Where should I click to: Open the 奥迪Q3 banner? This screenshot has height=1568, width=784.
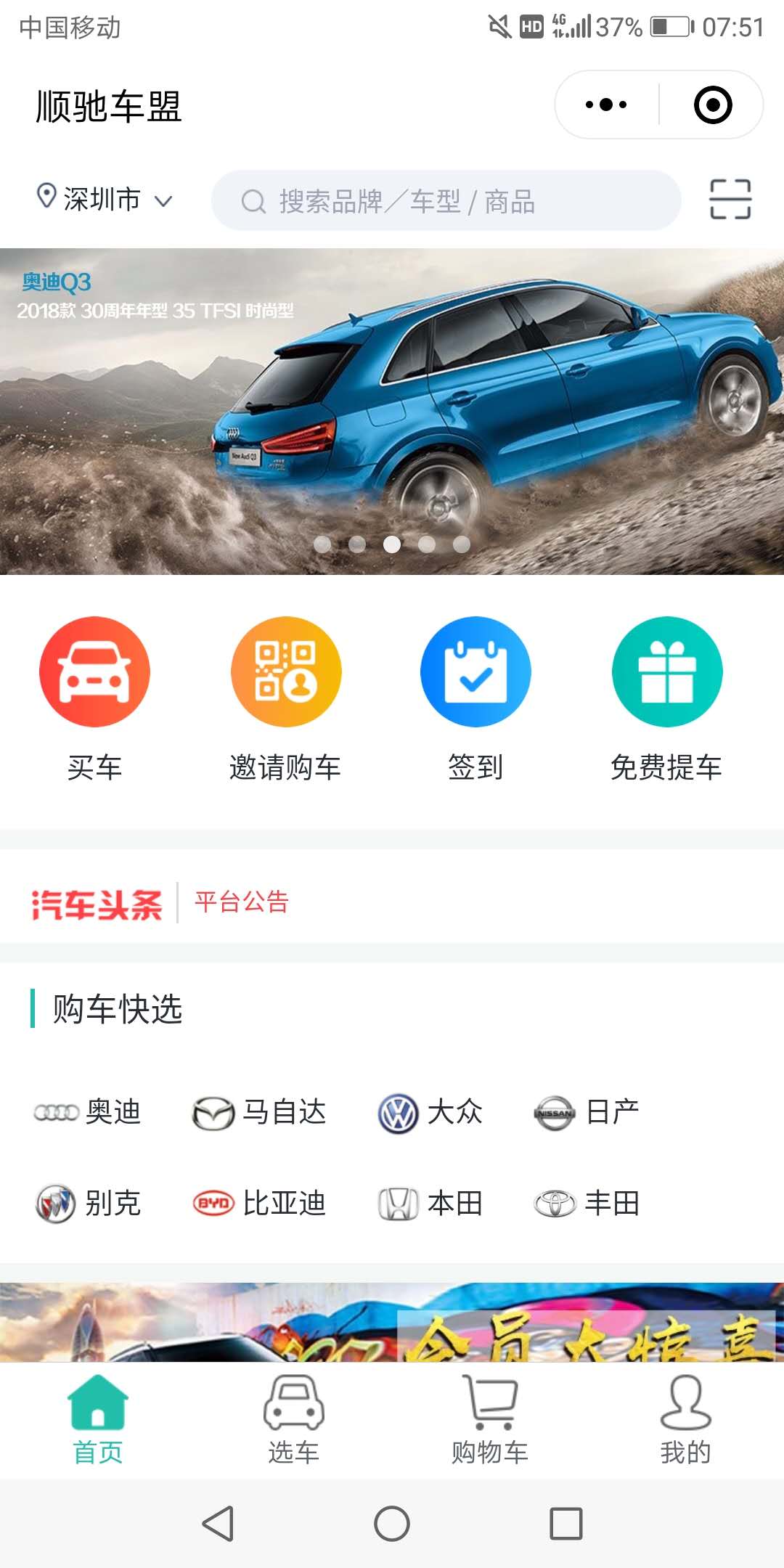pyautogui.click(x=392, y=411)
